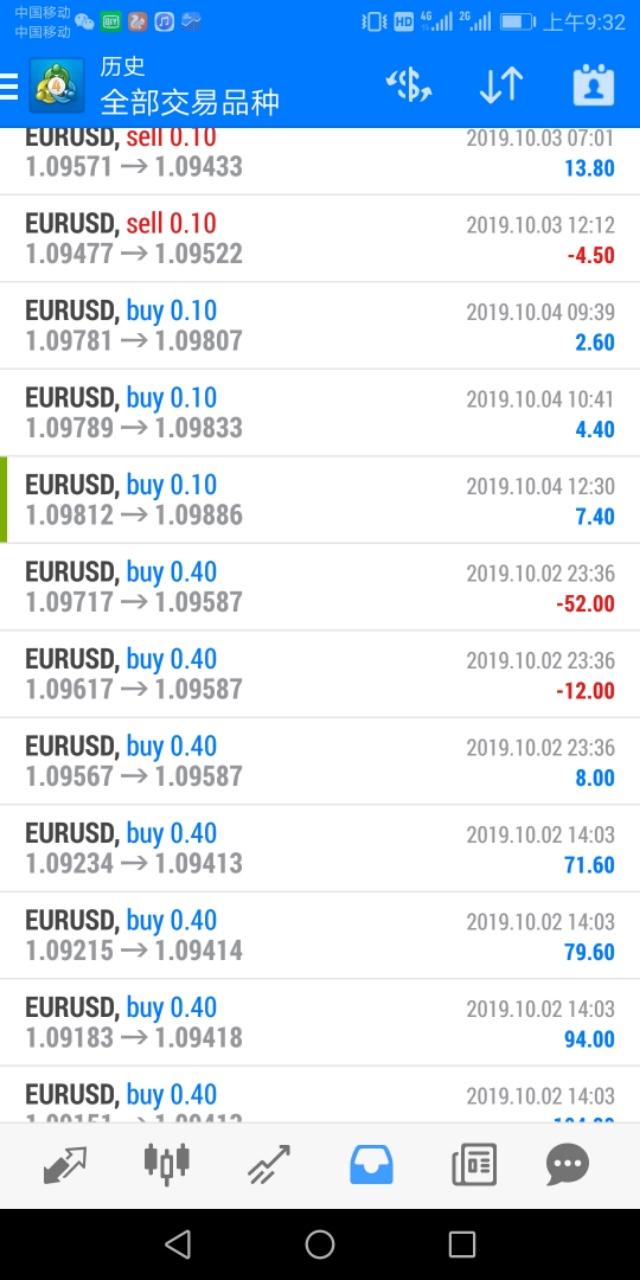Image resolution: width=640 pixels, height=1280 pixels.
Task: Open the buy trade with 8.00 profit
Action: pyautogui.click(x=320, y=761)
